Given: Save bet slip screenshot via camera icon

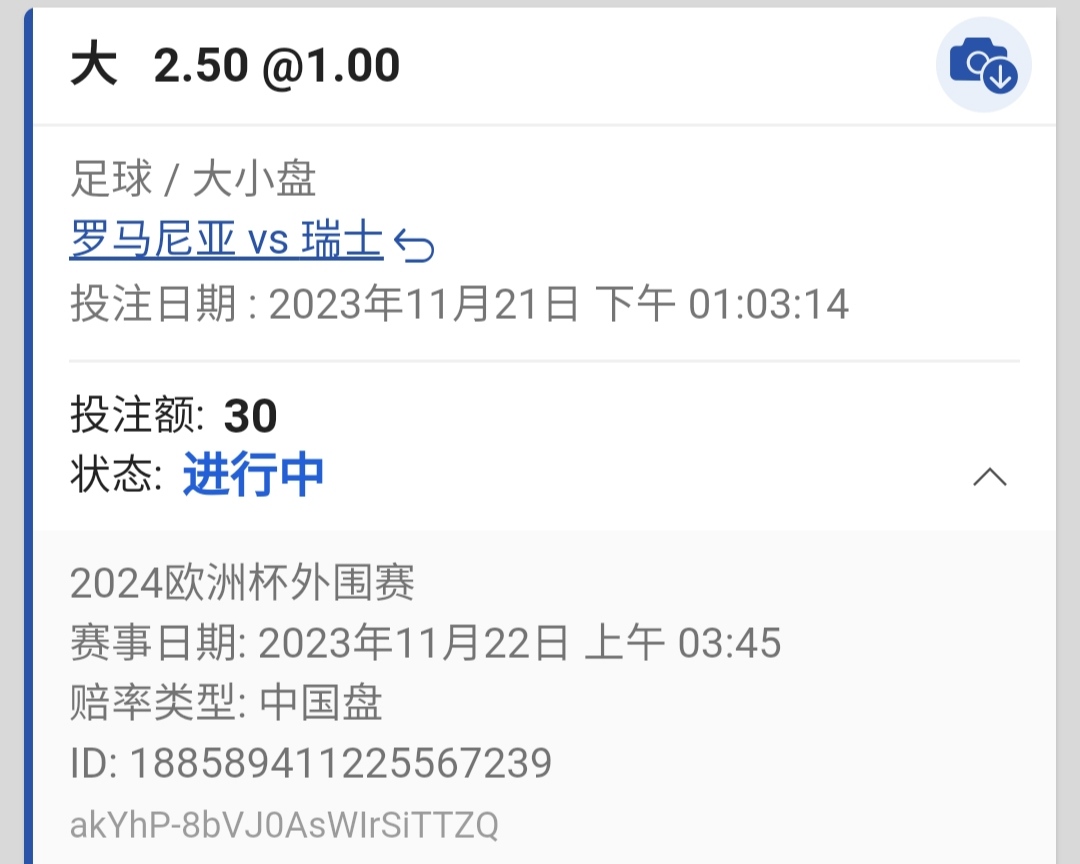Looking at the screenshot, I should click(983, 65).
